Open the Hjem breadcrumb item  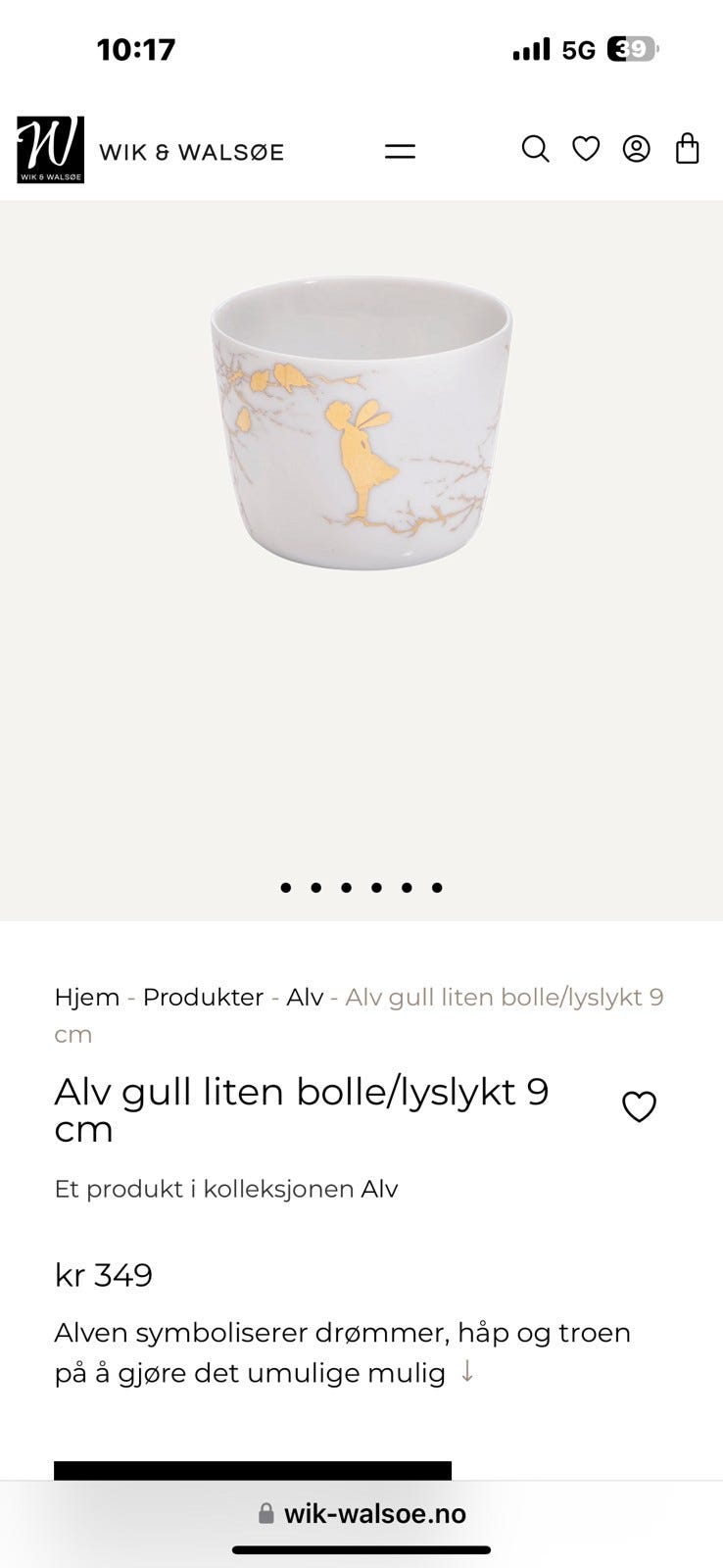(x=84, y=997)
